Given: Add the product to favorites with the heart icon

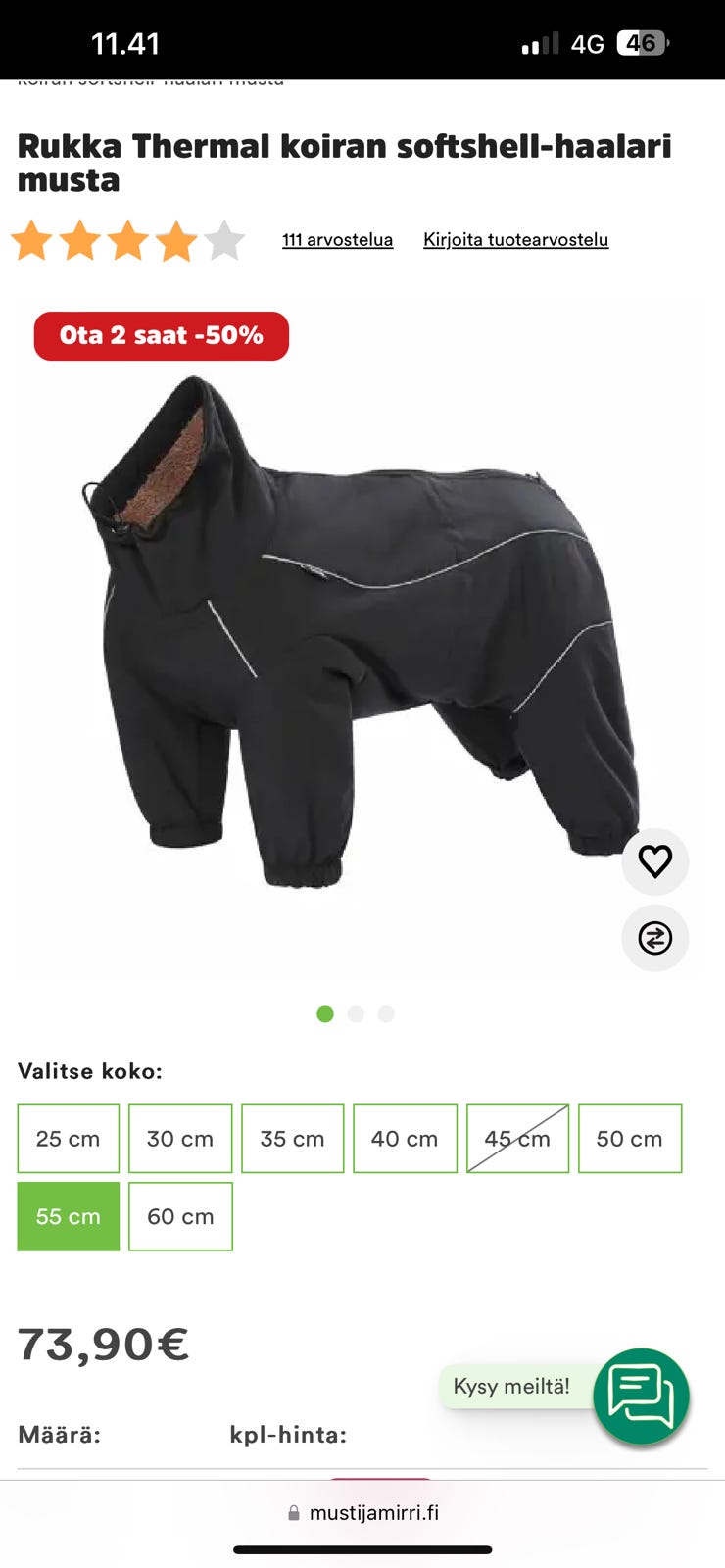Looking at the screenshot, I should [654, 861].
